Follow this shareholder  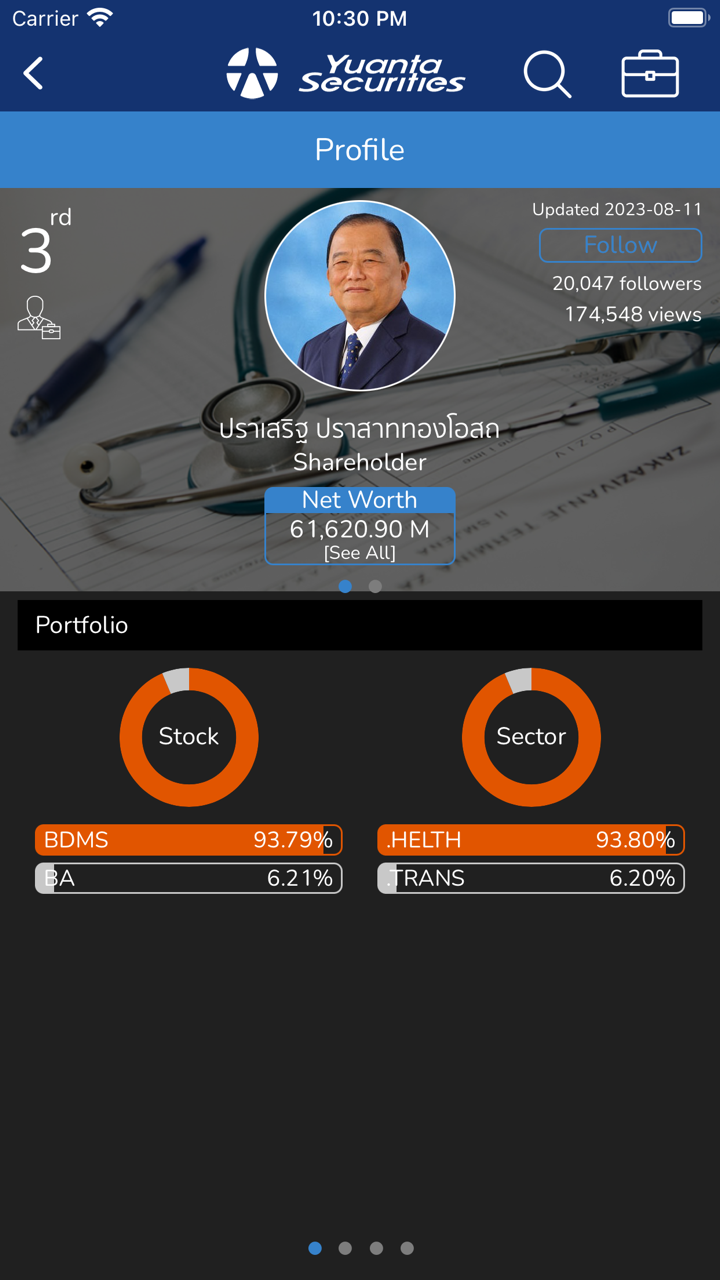tap(620, 245)
